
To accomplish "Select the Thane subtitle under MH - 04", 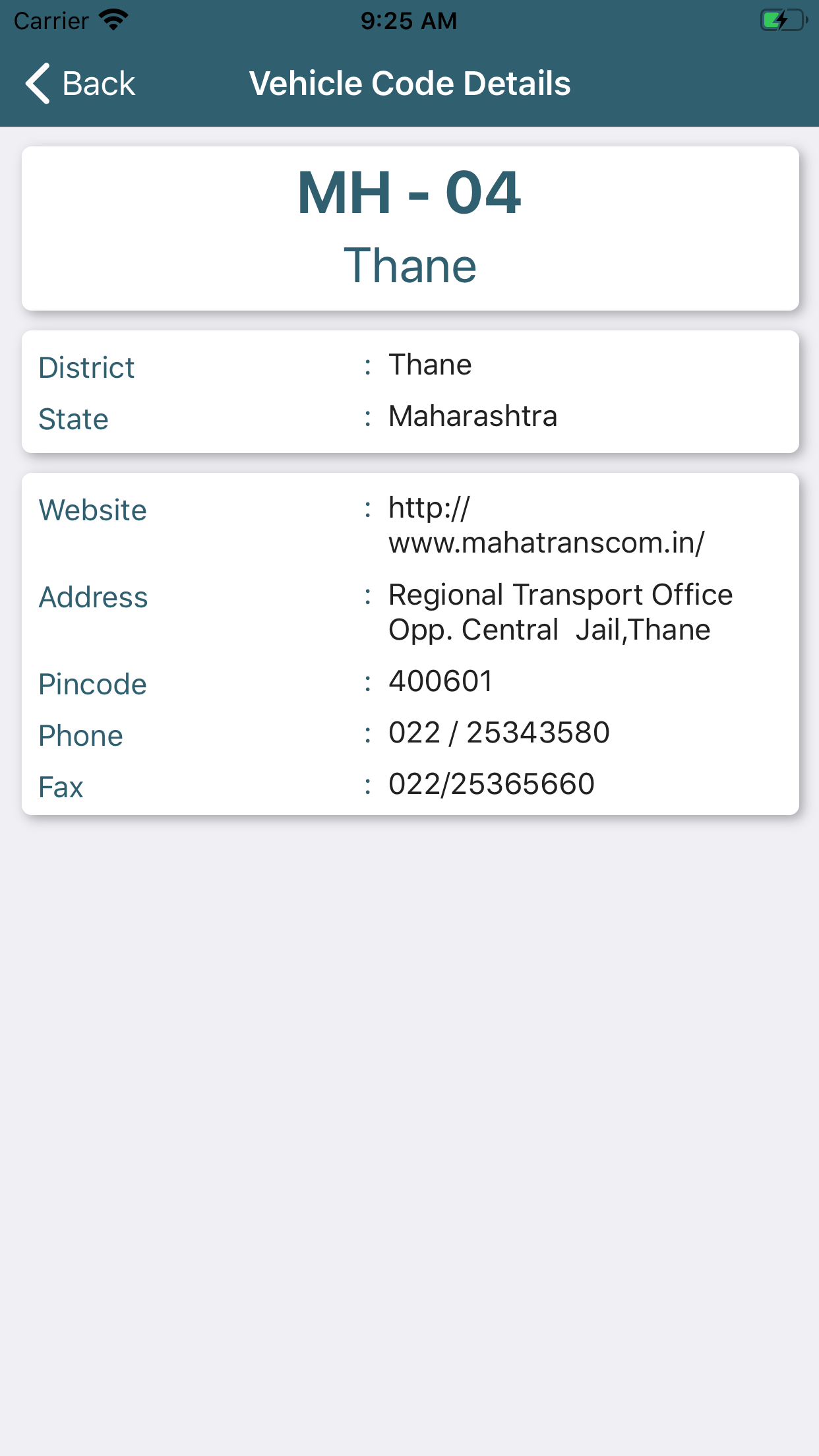I will [409, 265].
